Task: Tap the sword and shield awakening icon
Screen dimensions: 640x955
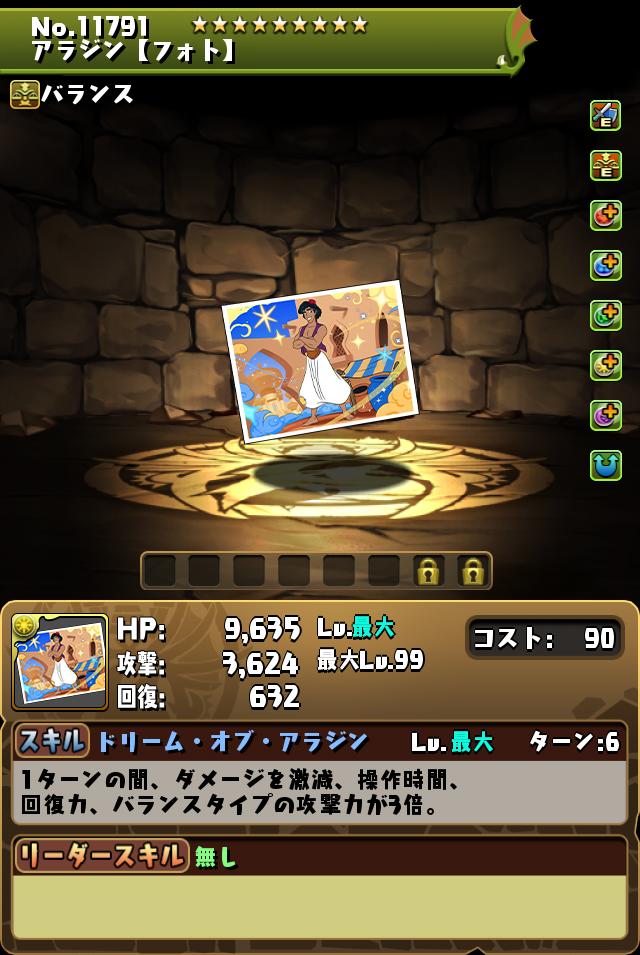Action: (x=605, y=115)
